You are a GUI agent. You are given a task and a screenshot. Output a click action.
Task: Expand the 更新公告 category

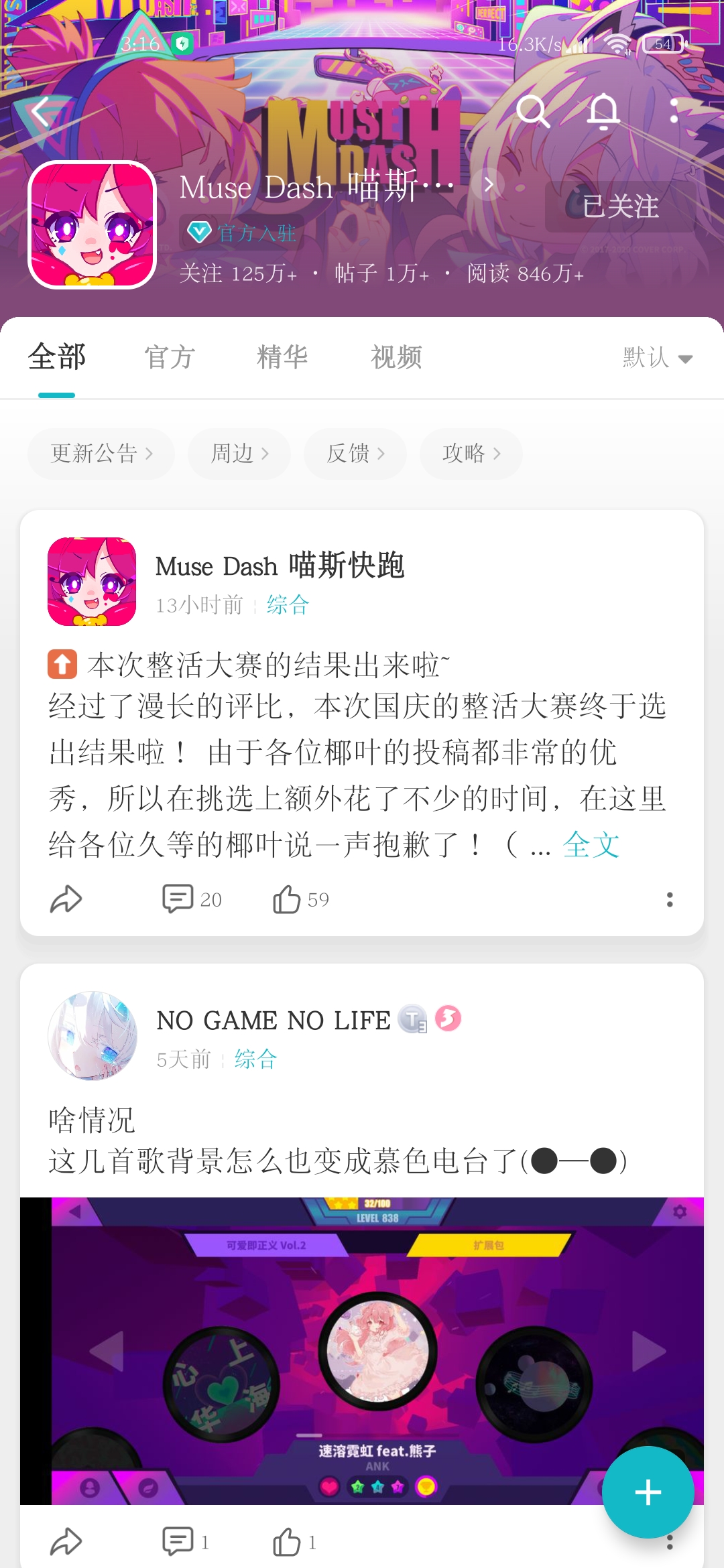(101, 453)
